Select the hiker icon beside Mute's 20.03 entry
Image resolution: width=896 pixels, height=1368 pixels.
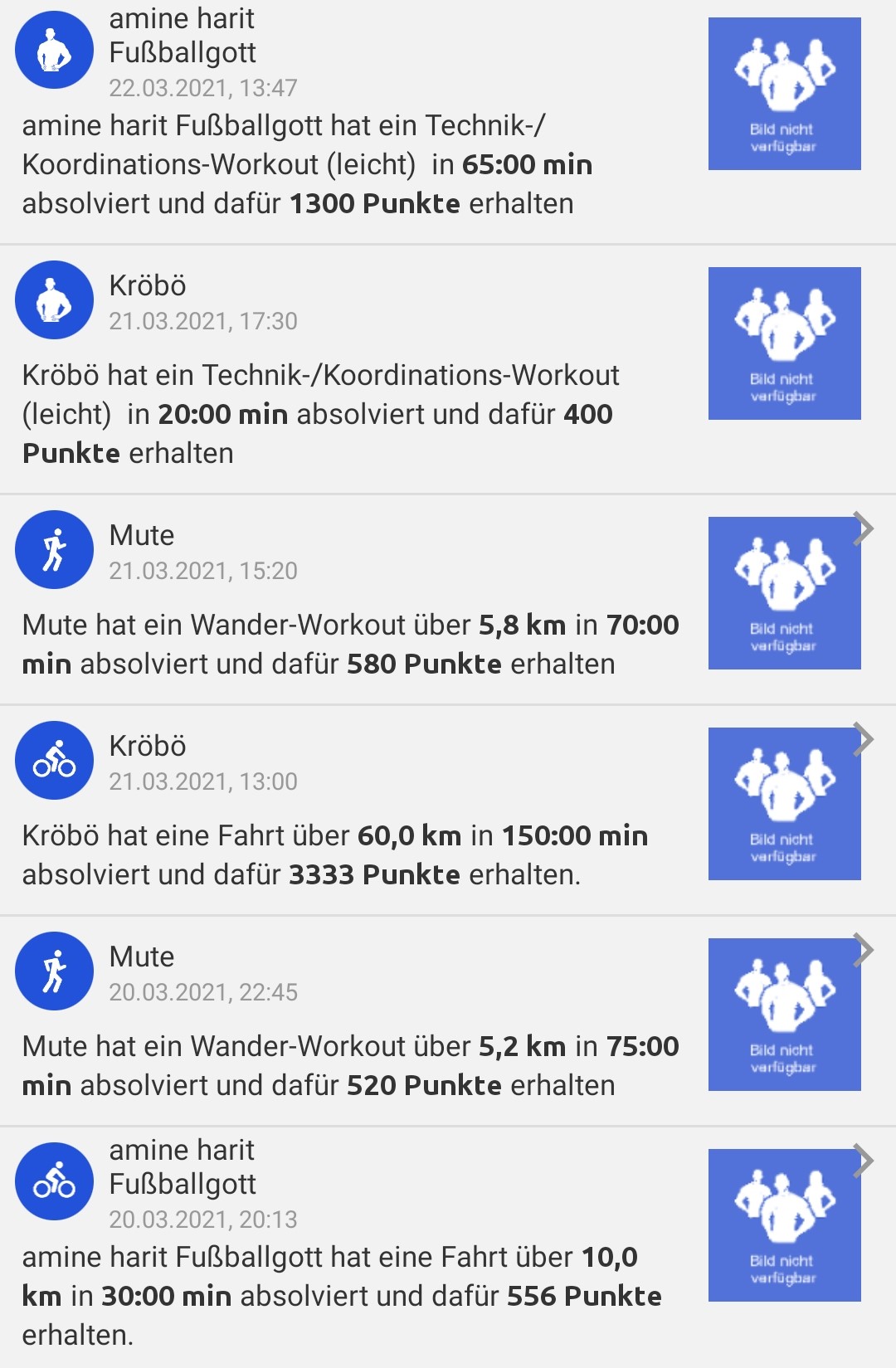click(x=54, y=971)
